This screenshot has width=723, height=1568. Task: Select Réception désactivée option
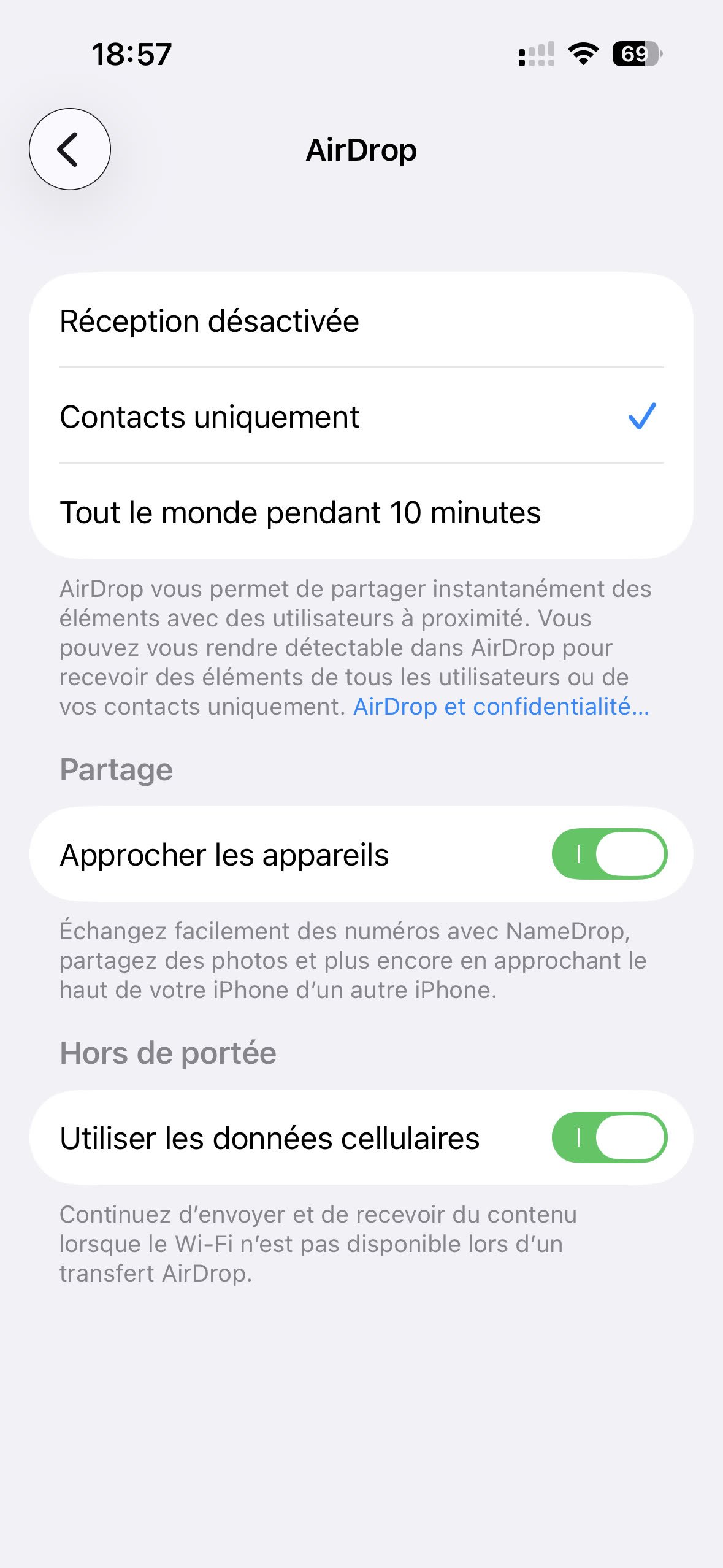tap(361, 321)
